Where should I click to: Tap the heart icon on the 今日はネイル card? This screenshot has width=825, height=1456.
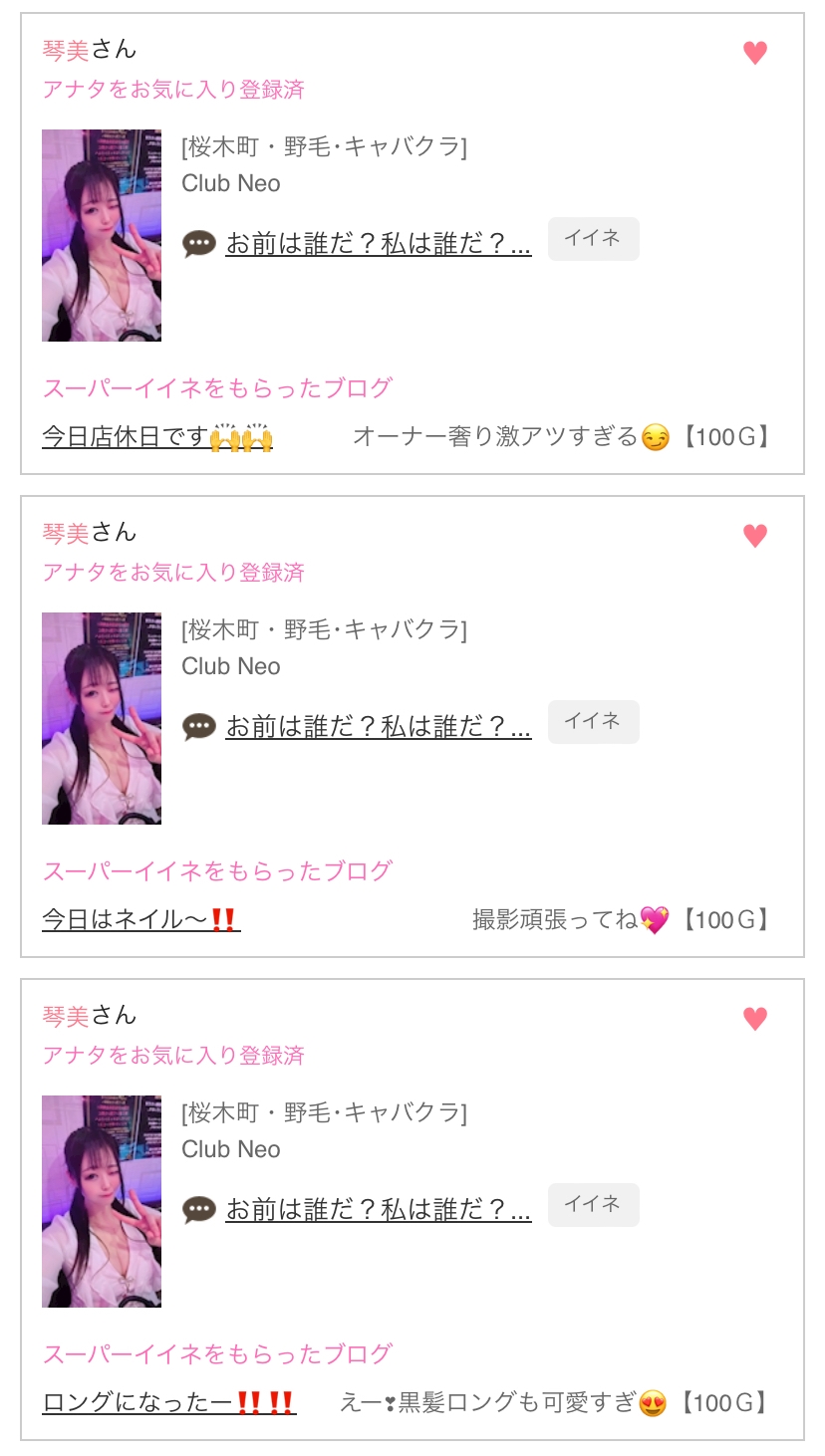pos(755,536)
